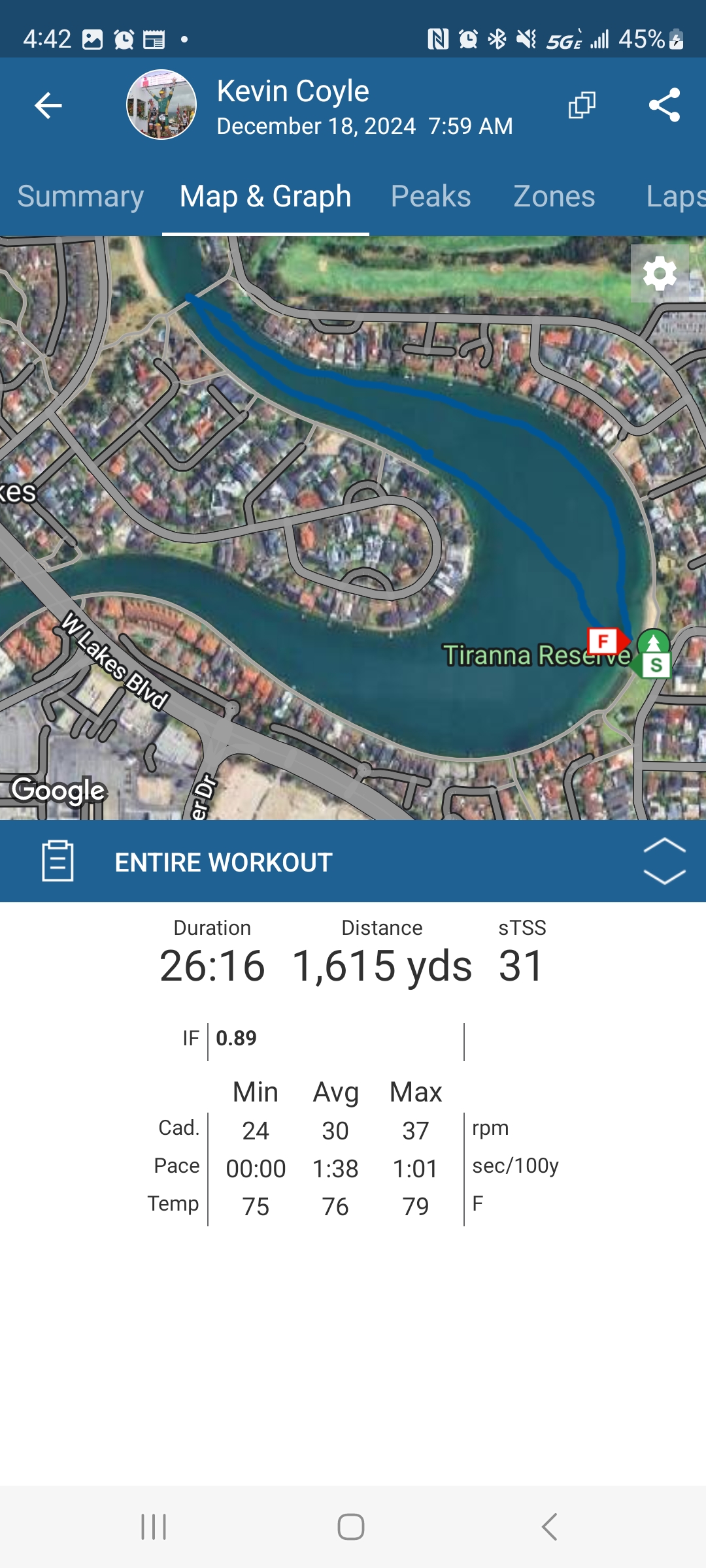Tap the system home button
Image resolution: width=706 pixels, height=1568 pixels.
tap(351, 1527)
